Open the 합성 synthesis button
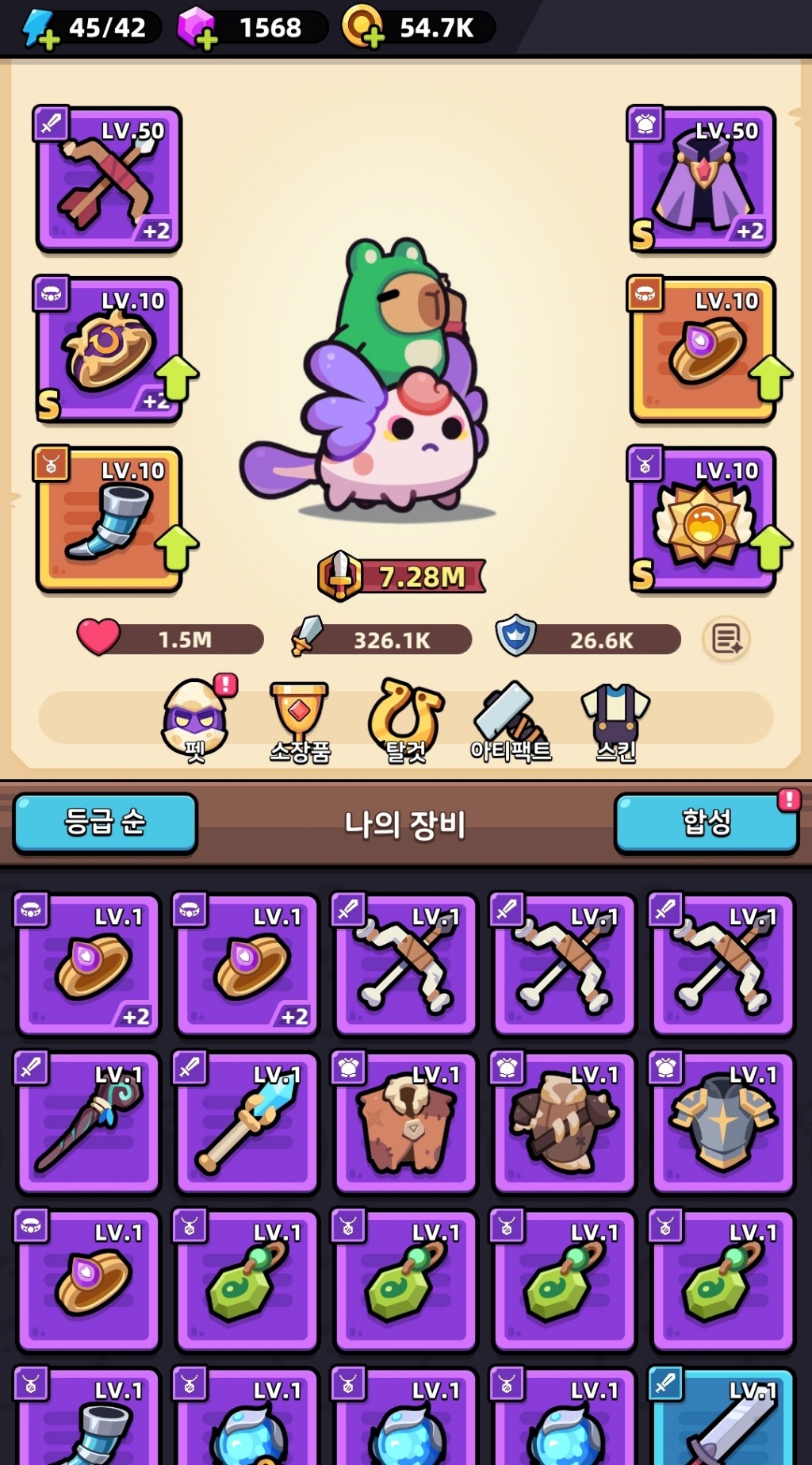Screen dimensions: 812x1465 coord(706,823)
